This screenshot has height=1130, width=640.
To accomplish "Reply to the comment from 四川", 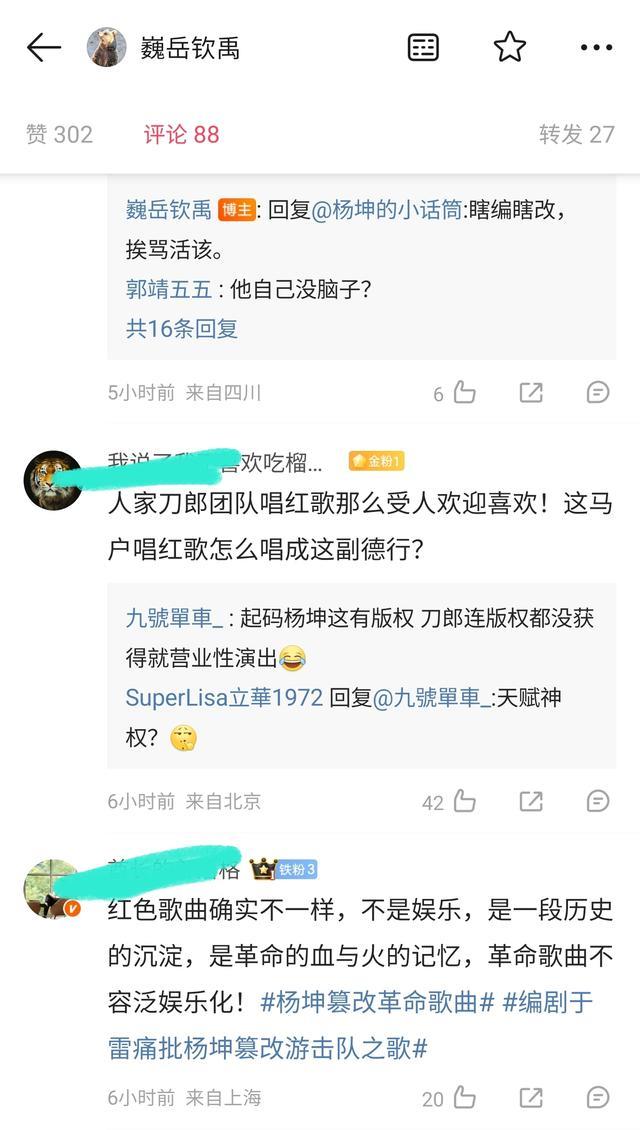I will tap(598, 393).
